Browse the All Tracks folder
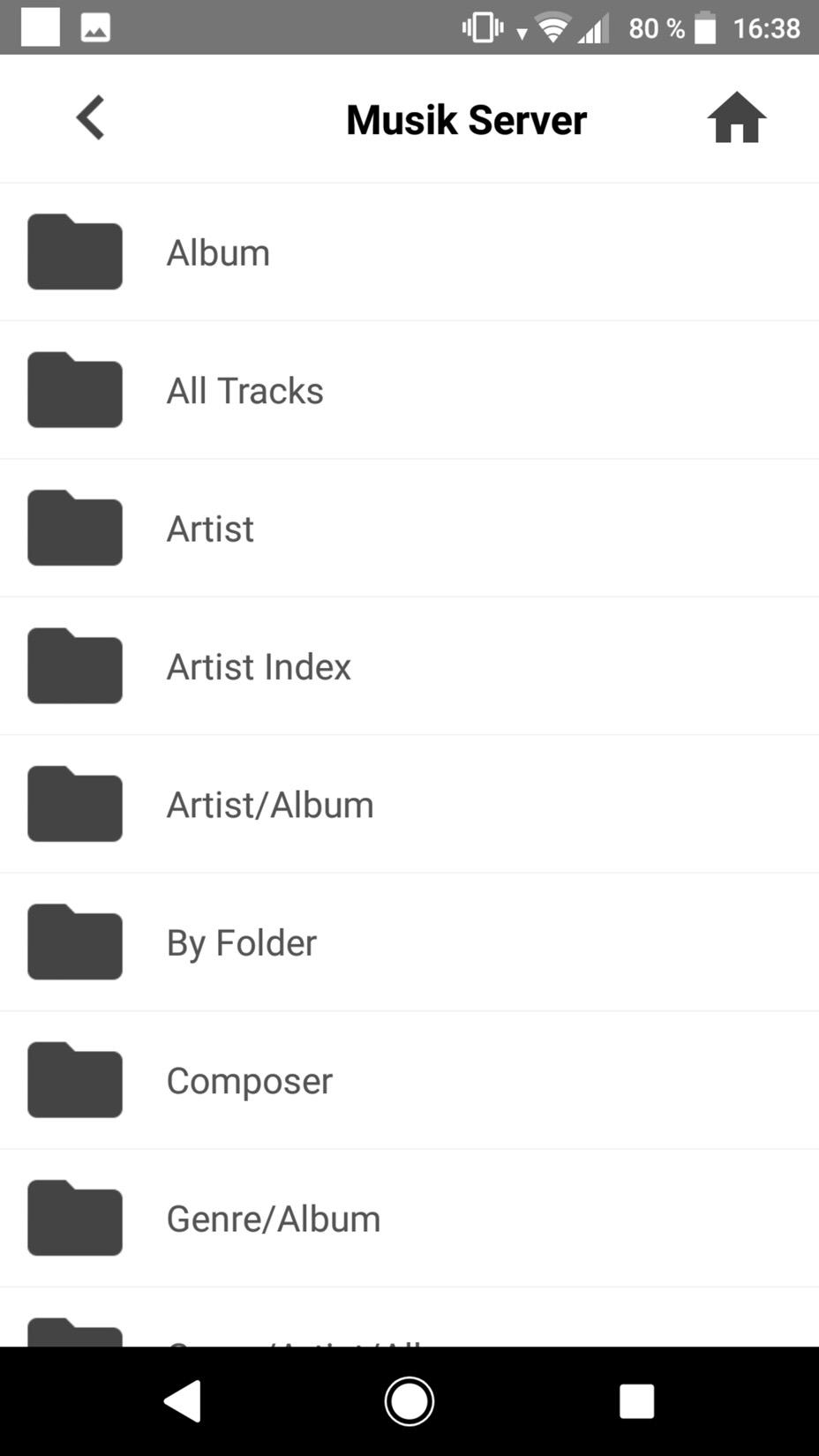 [409, 390]
